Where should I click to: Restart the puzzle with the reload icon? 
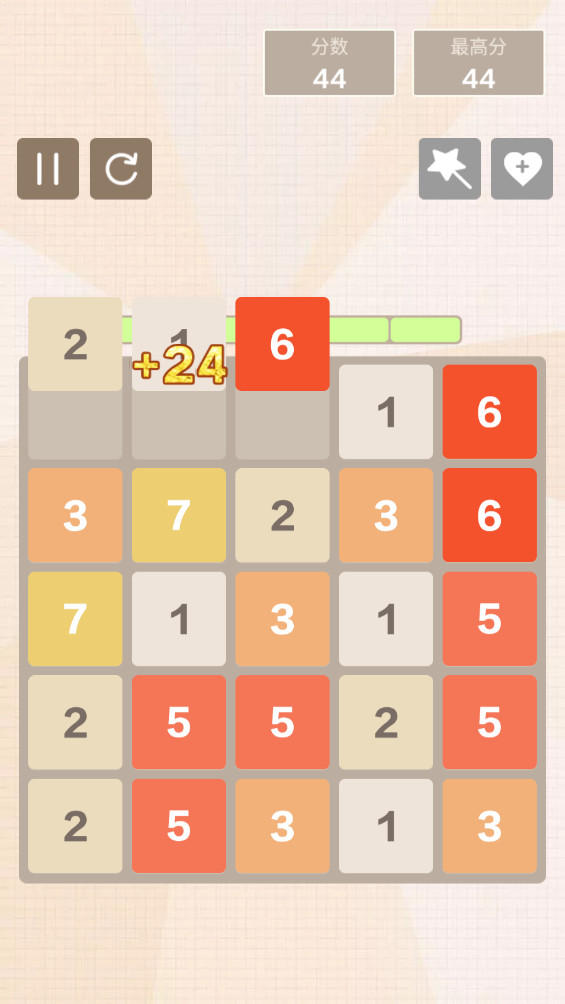[x=121, y=169]
